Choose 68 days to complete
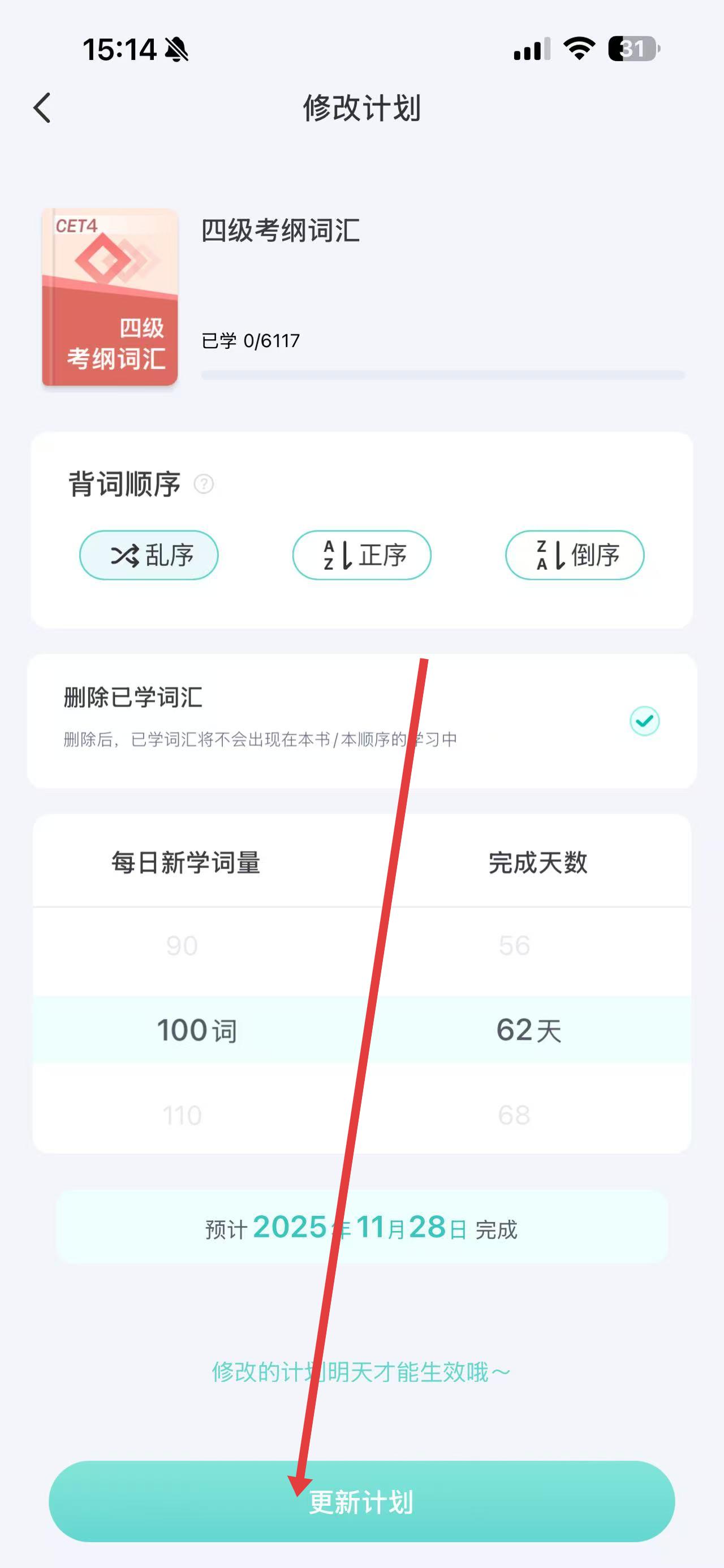The image size is (724, 1568). [x=514, y=1115]
